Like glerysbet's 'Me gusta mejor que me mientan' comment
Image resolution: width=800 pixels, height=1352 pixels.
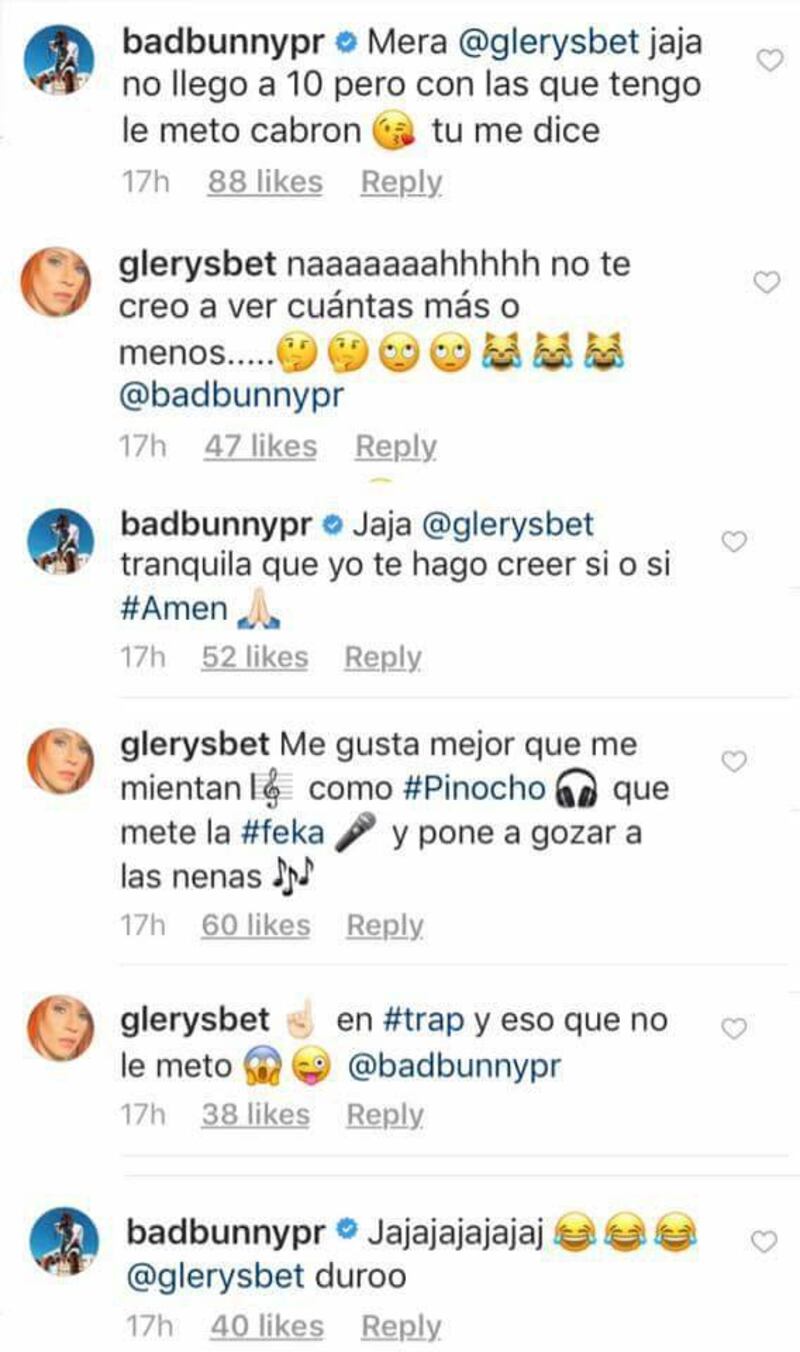click(x=735, y=762)
